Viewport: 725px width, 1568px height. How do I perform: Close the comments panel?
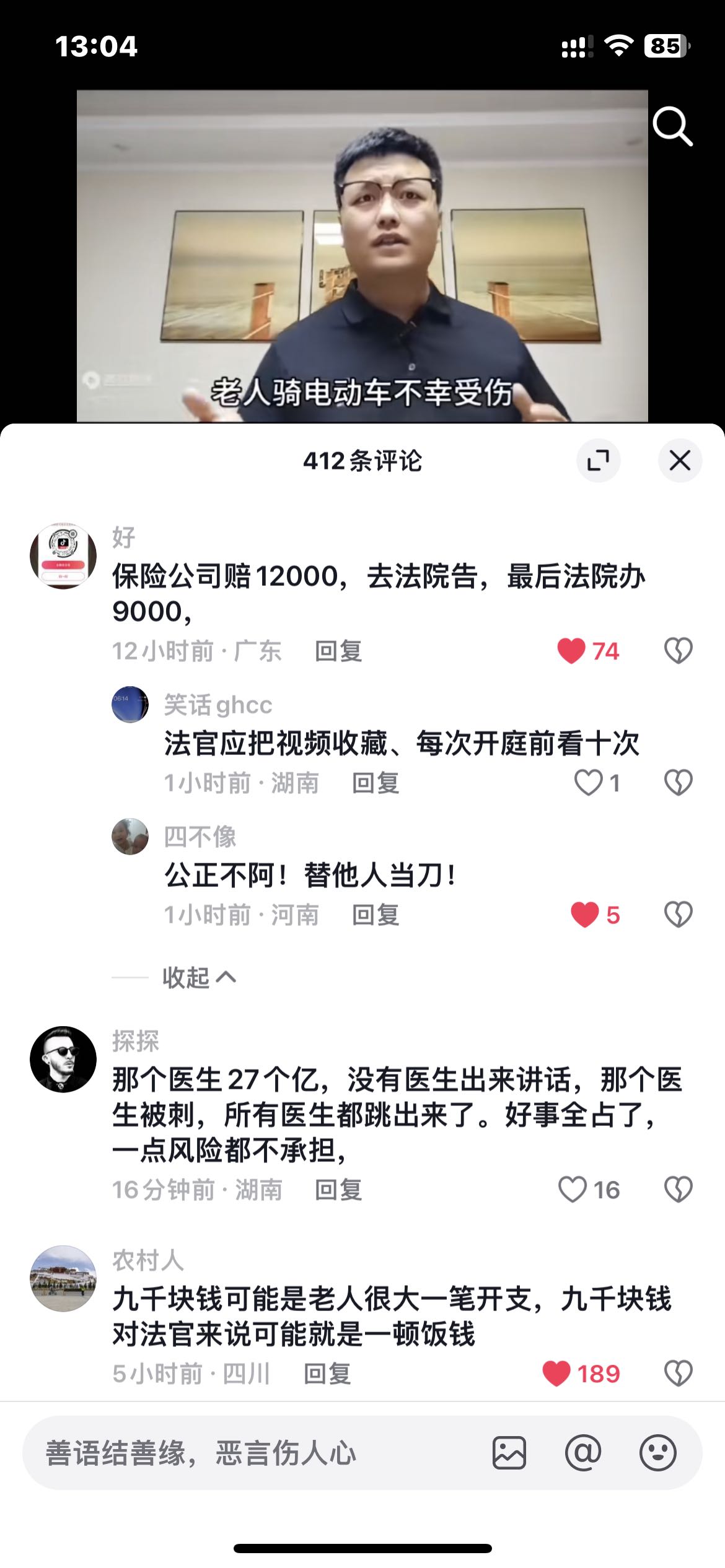pyautogui.click(x=680, y=460)
